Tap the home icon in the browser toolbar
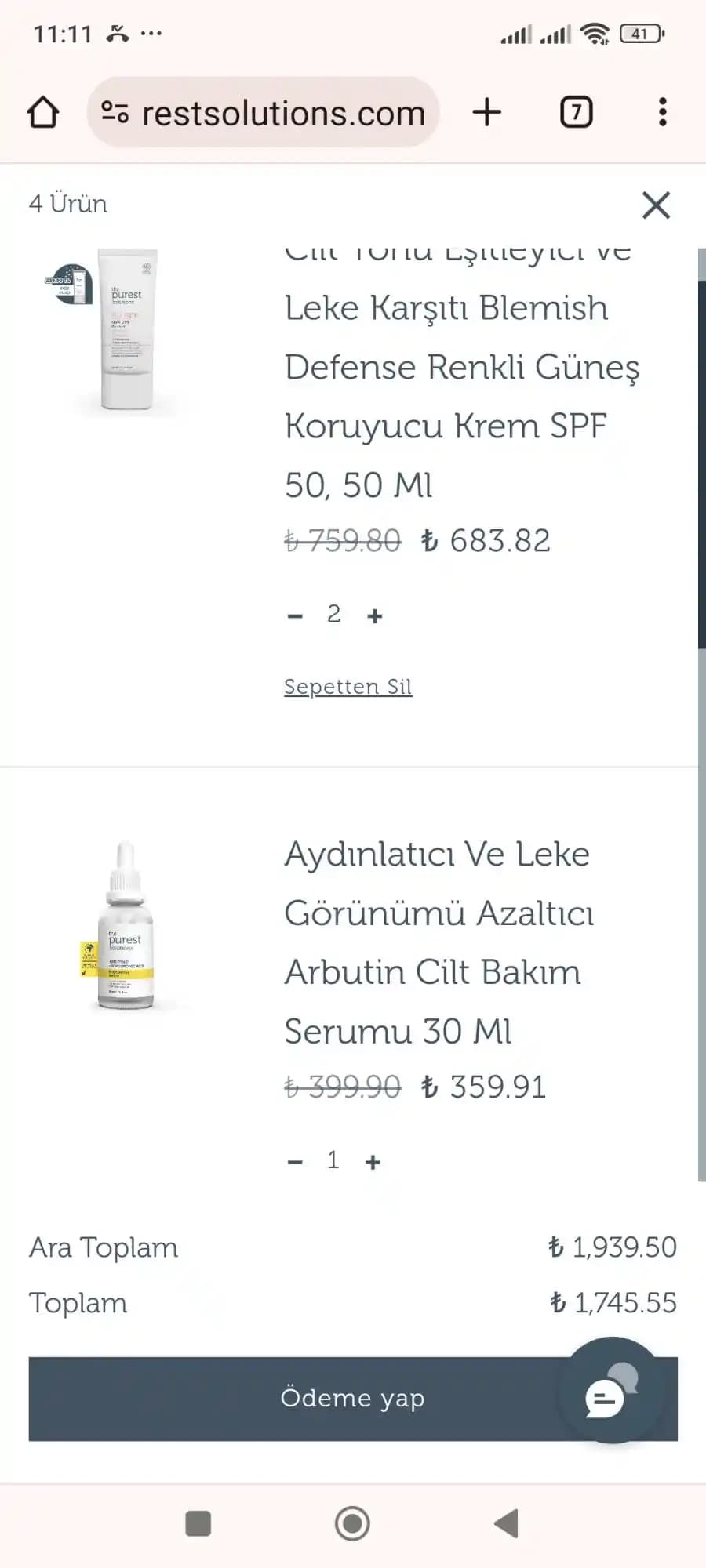This screenshot has height=1568, width=706. (x=43, y=111)
